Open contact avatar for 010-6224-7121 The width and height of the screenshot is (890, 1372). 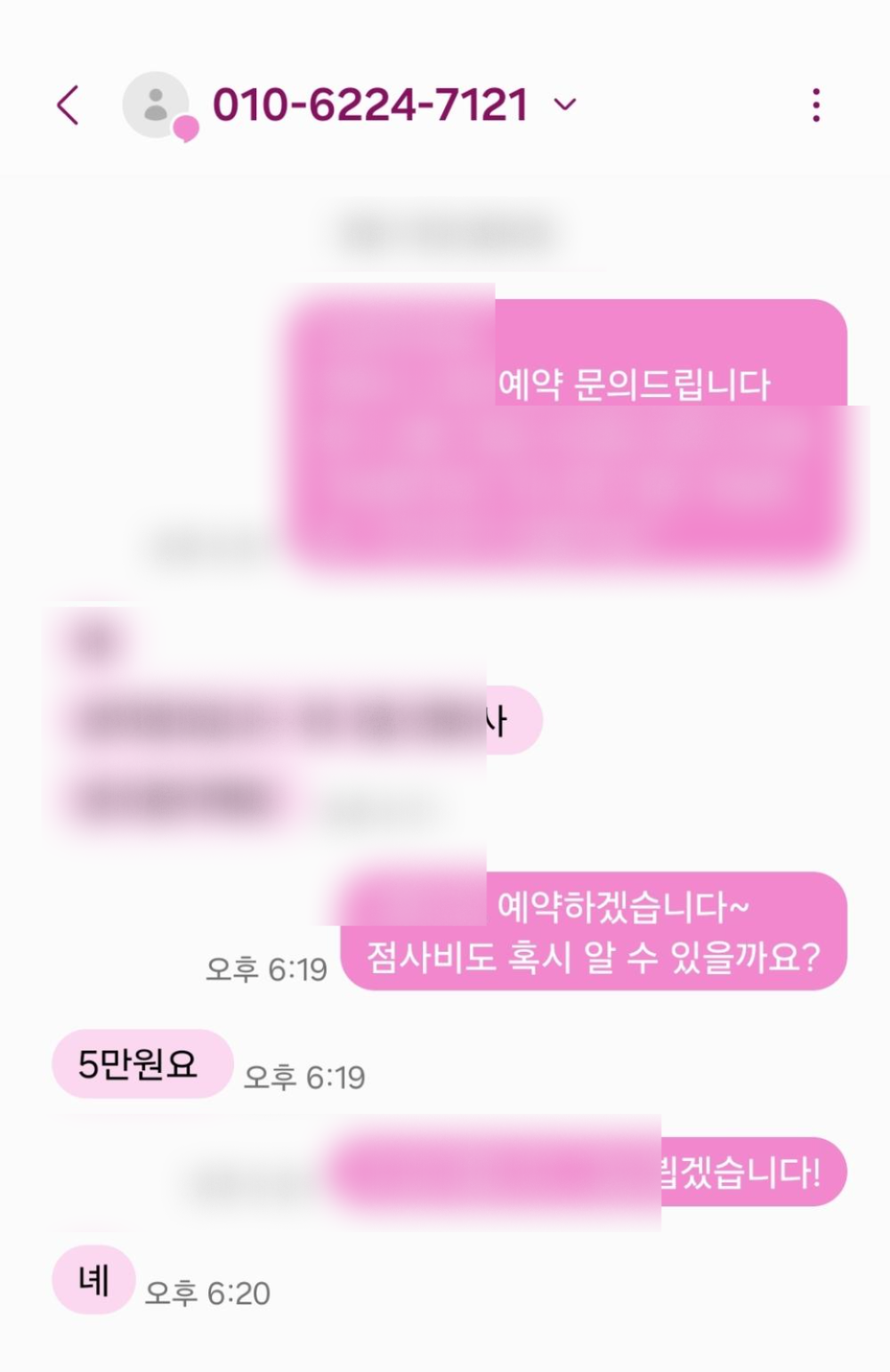click(157, 105)
